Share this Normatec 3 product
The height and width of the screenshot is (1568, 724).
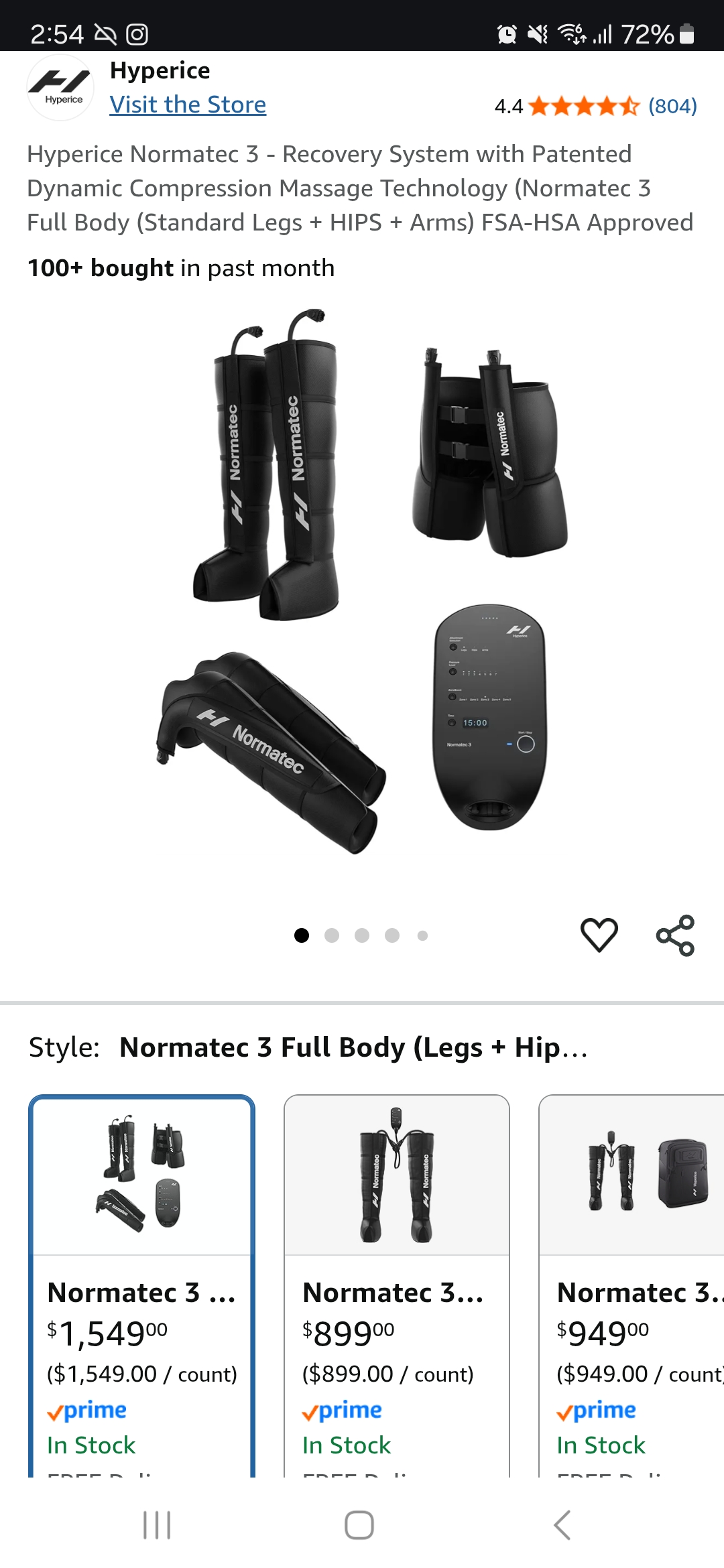[675, 935]
